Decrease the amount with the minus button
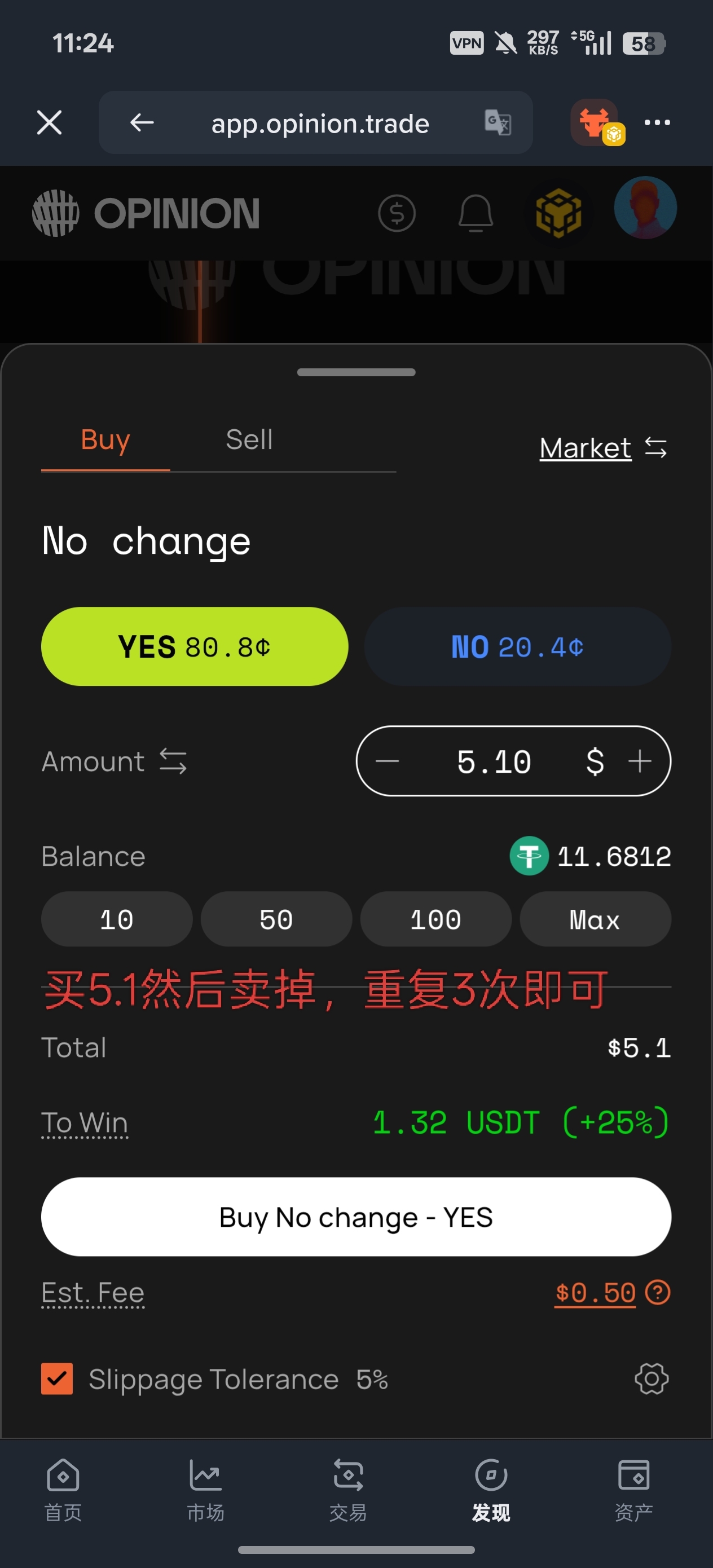 coord(388,761)
